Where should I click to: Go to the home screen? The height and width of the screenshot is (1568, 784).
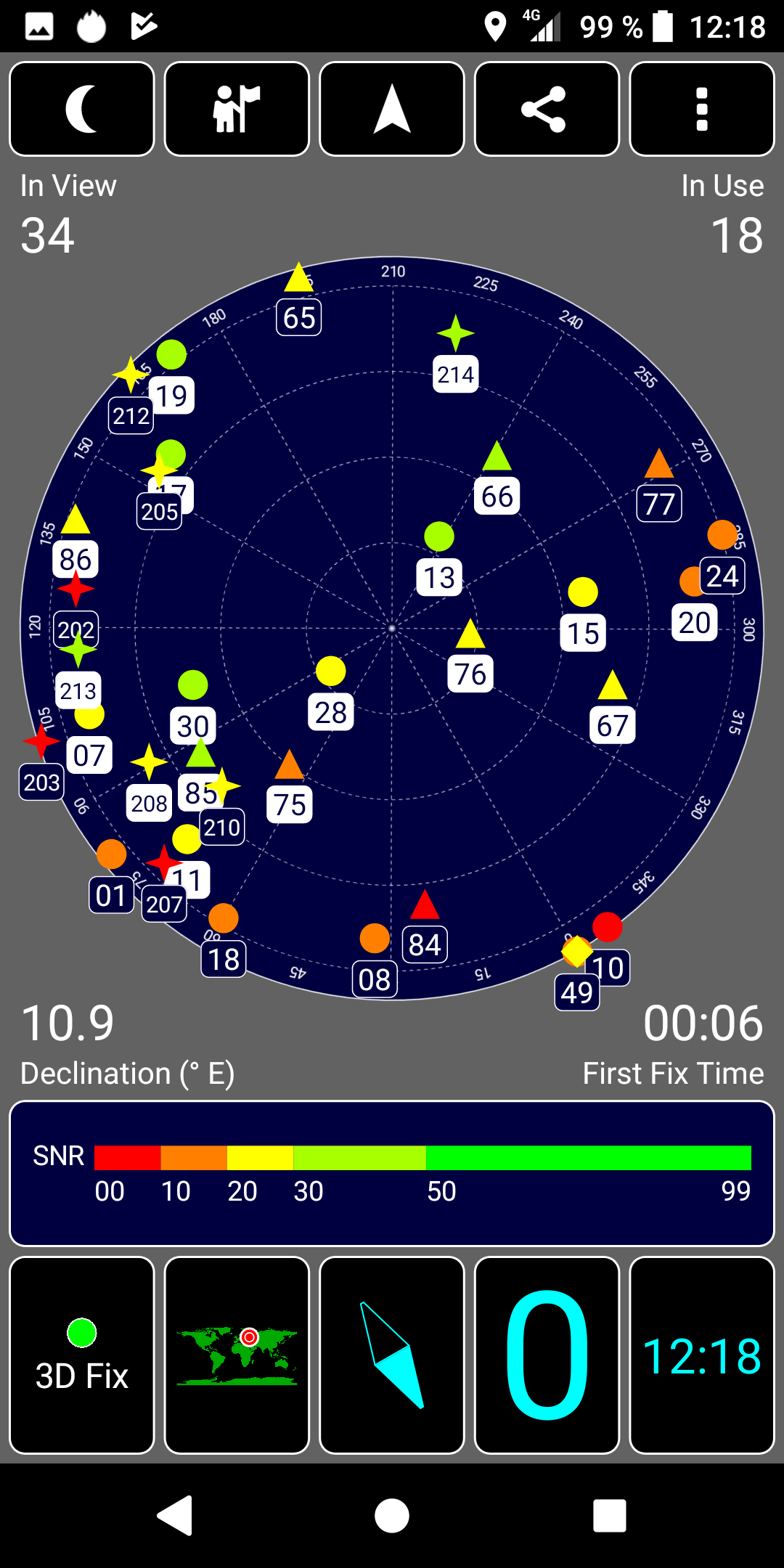point(392,1515)
